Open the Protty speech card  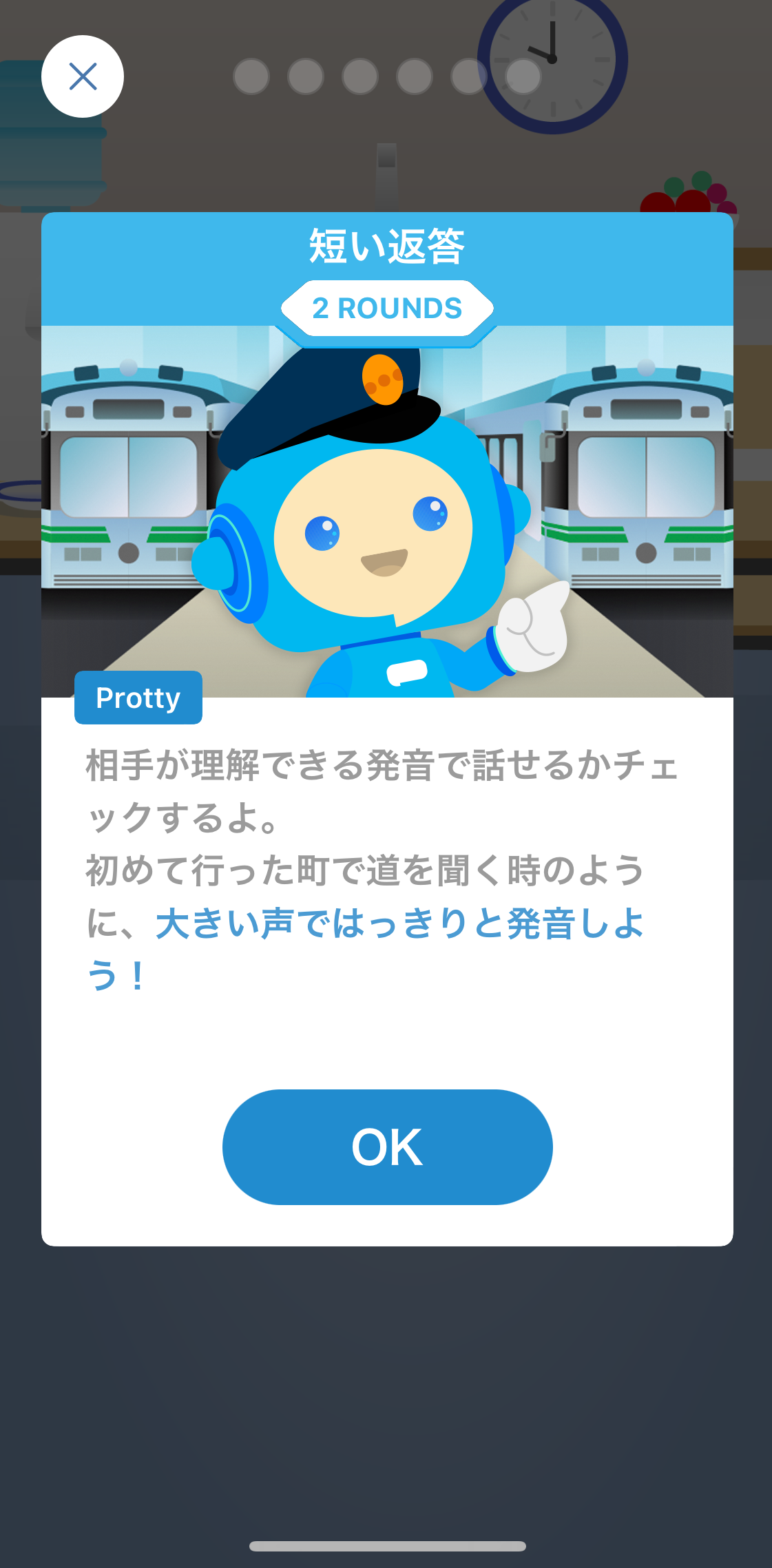[x=386, y=861]
